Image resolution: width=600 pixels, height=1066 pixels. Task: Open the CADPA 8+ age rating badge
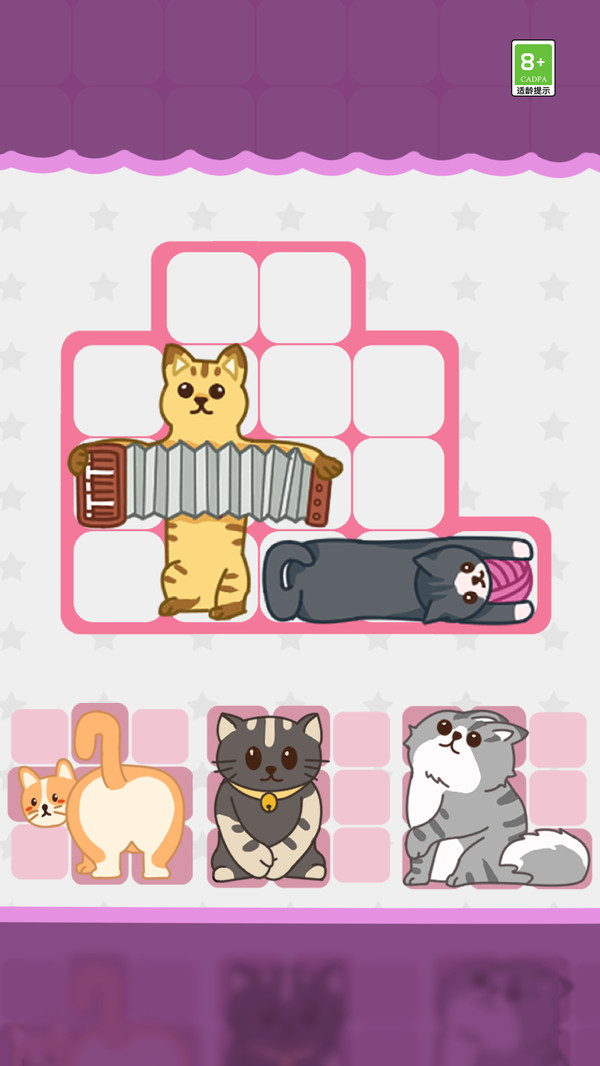533,68
